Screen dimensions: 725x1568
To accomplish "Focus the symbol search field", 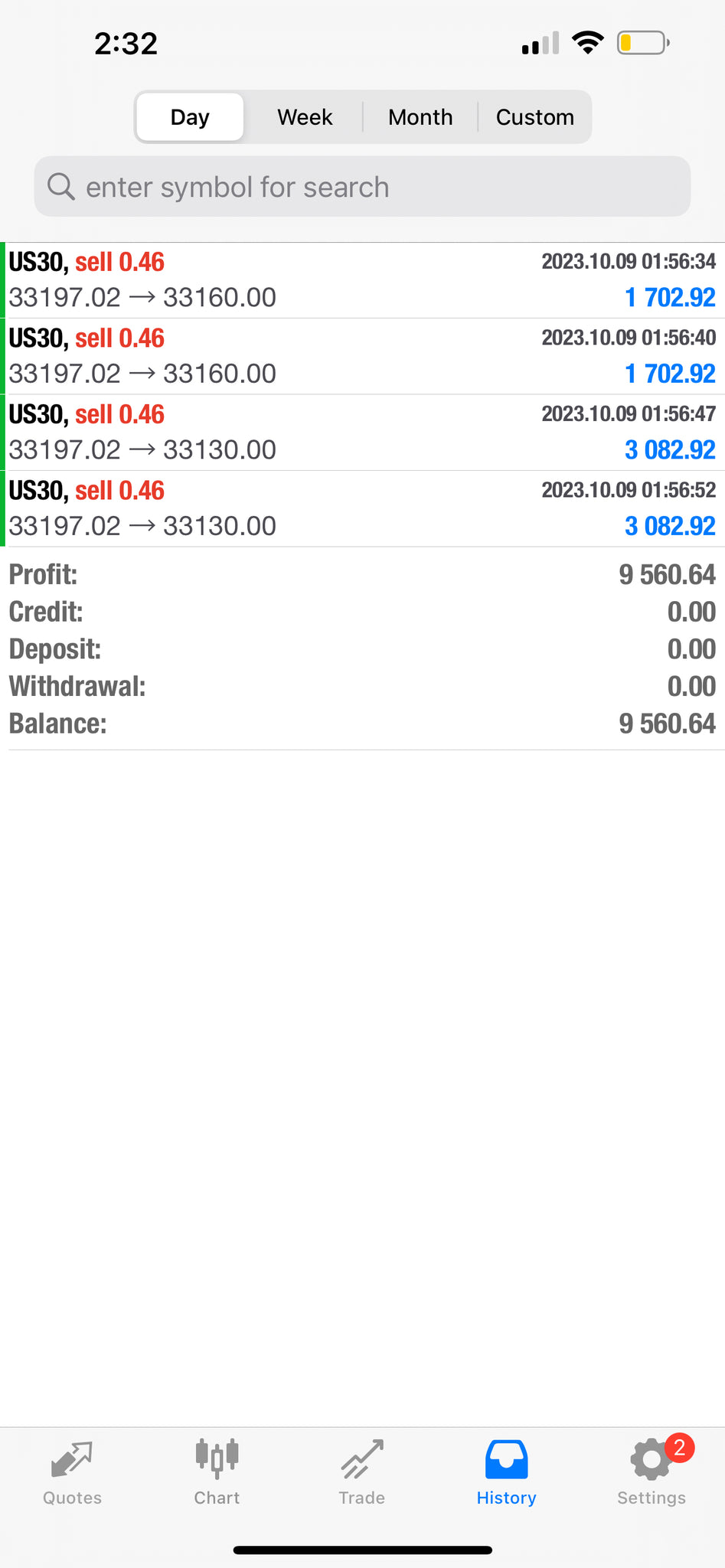I will [362, 187].
